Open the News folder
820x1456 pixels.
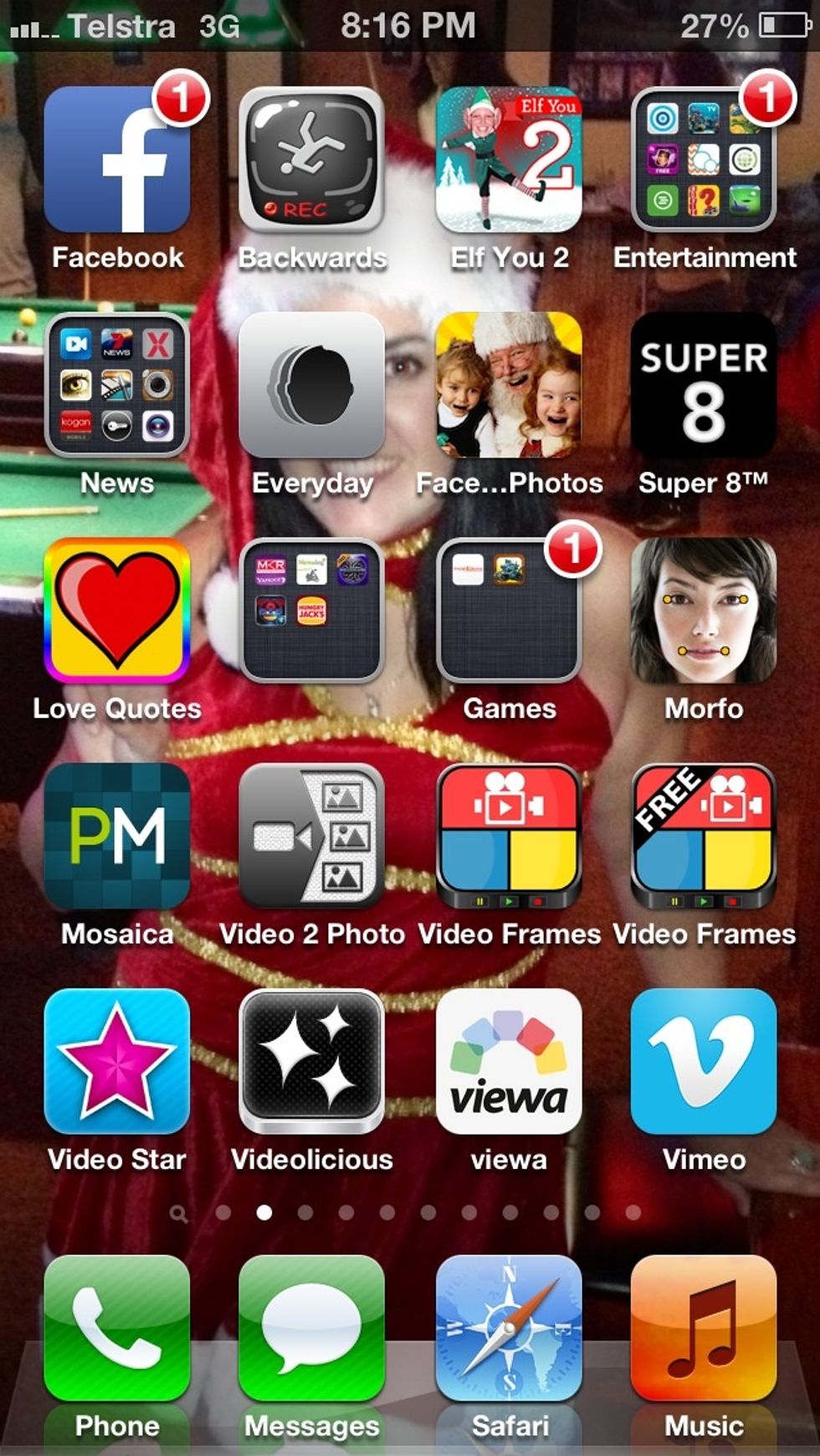pyautogui.click(x=117, y=386)
